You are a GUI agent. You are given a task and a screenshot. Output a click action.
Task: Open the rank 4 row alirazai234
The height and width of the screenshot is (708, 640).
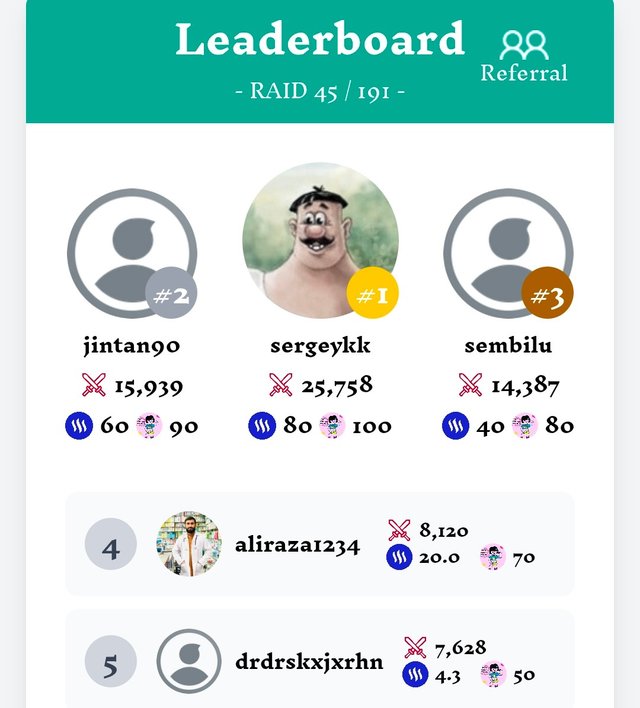click(x=320, y=544)
